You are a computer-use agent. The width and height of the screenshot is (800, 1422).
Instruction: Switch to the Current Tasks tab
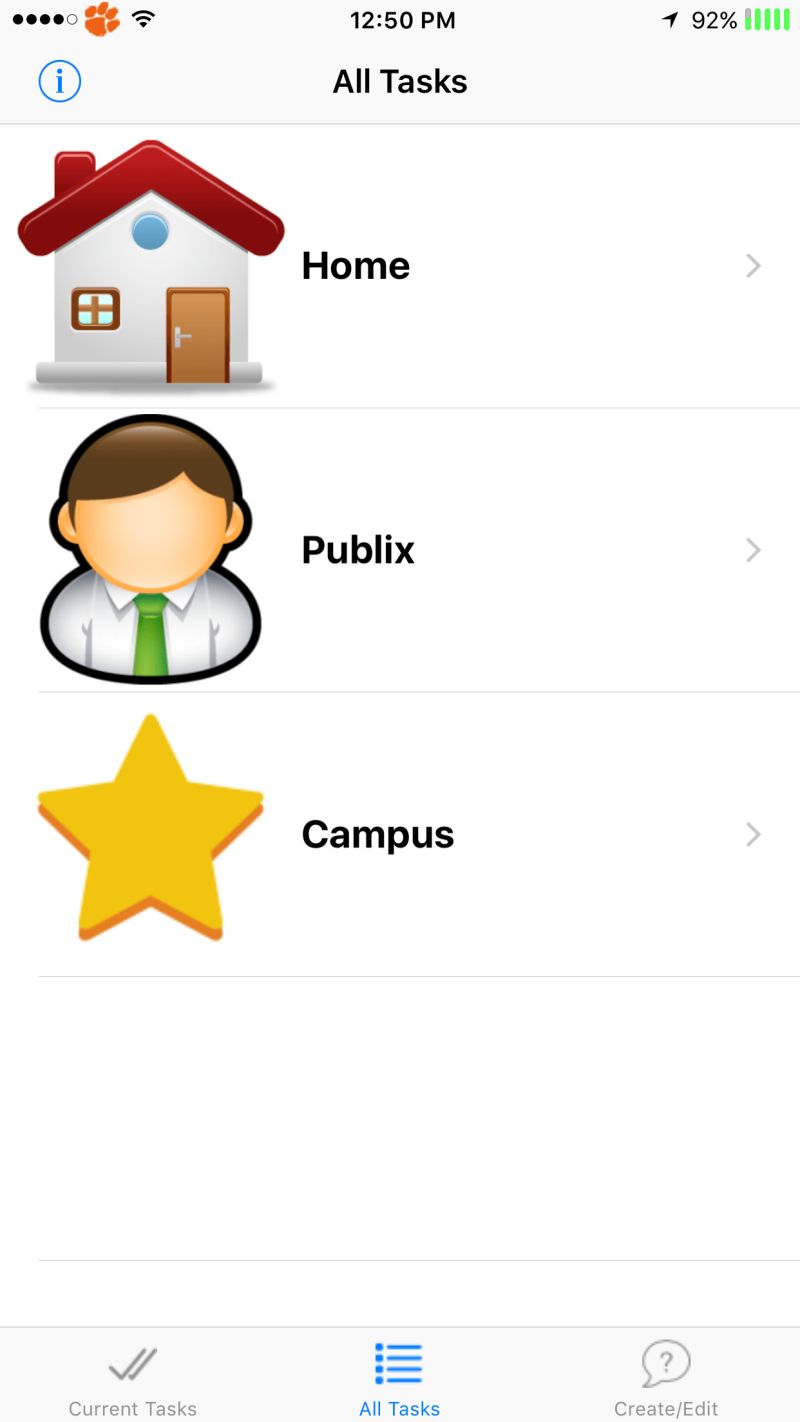coord(133,1378)
